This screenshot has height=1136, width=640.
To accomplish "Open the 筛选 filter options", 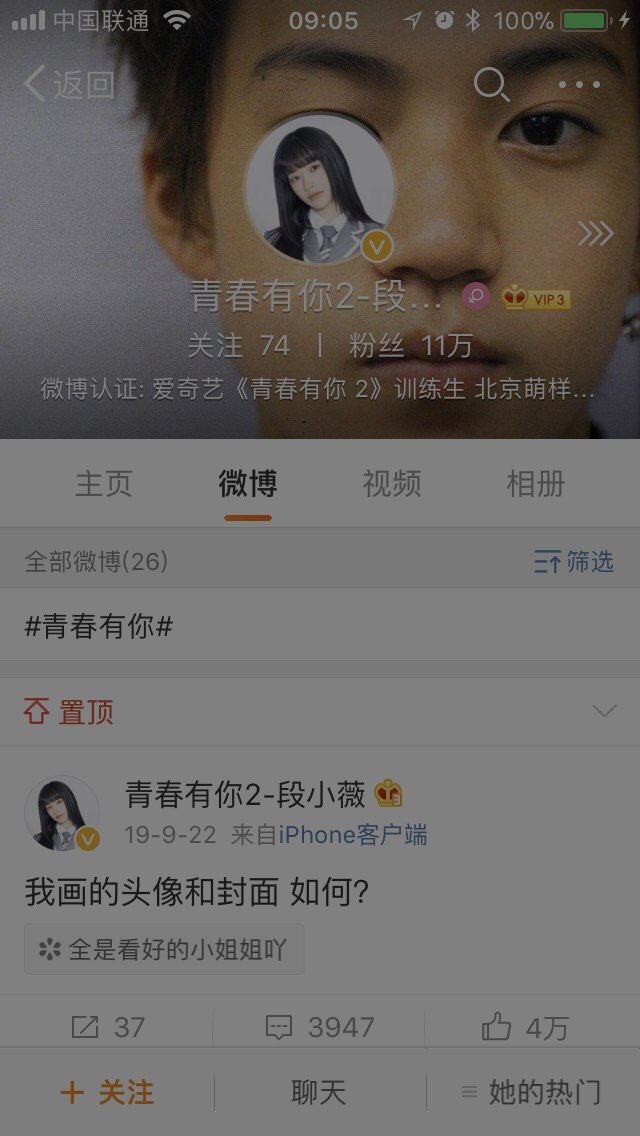I will 574,562.
